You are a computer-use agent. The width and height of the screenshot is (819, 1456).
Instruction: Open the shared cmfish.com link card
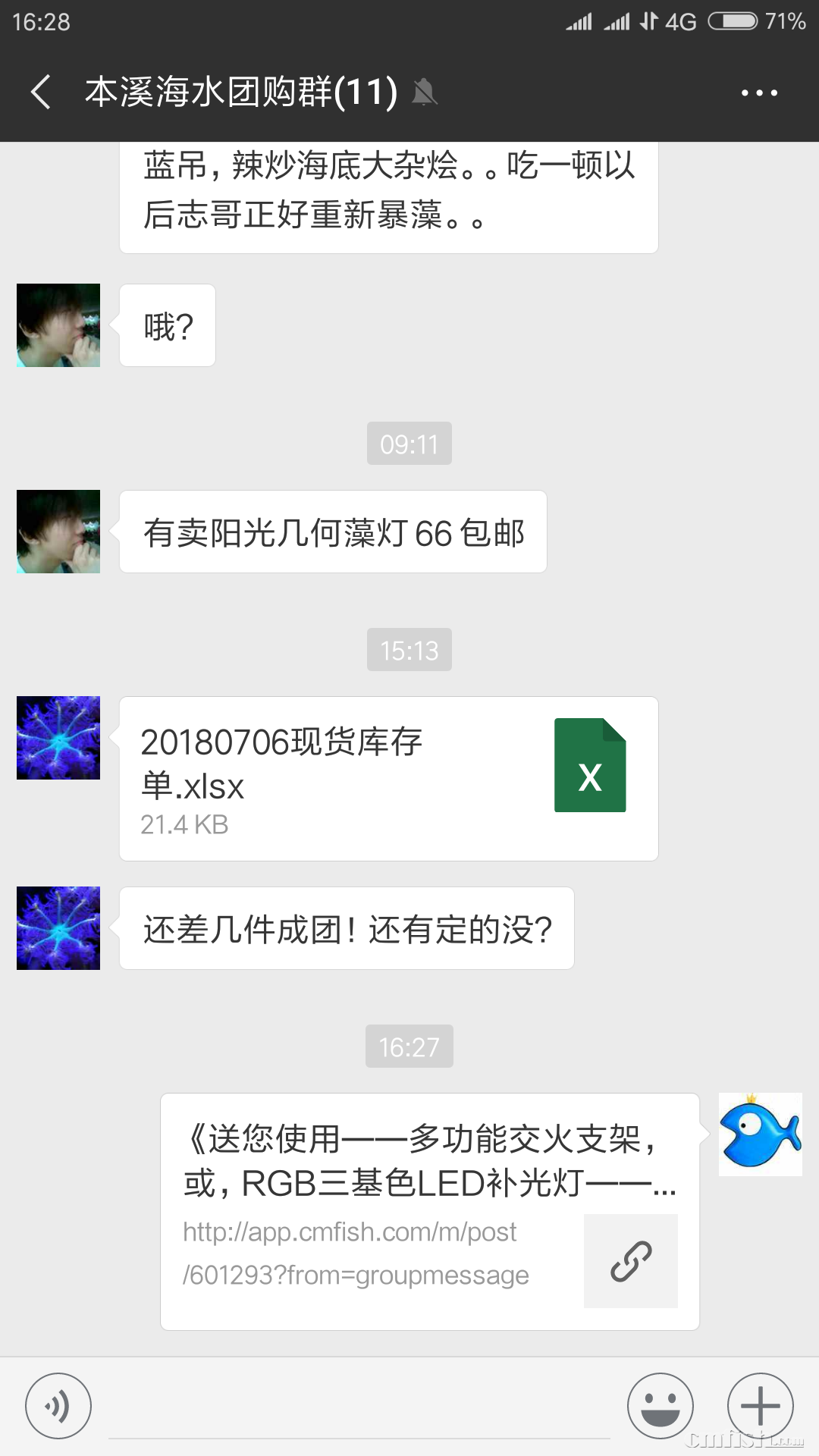(x=429, y=1211)
